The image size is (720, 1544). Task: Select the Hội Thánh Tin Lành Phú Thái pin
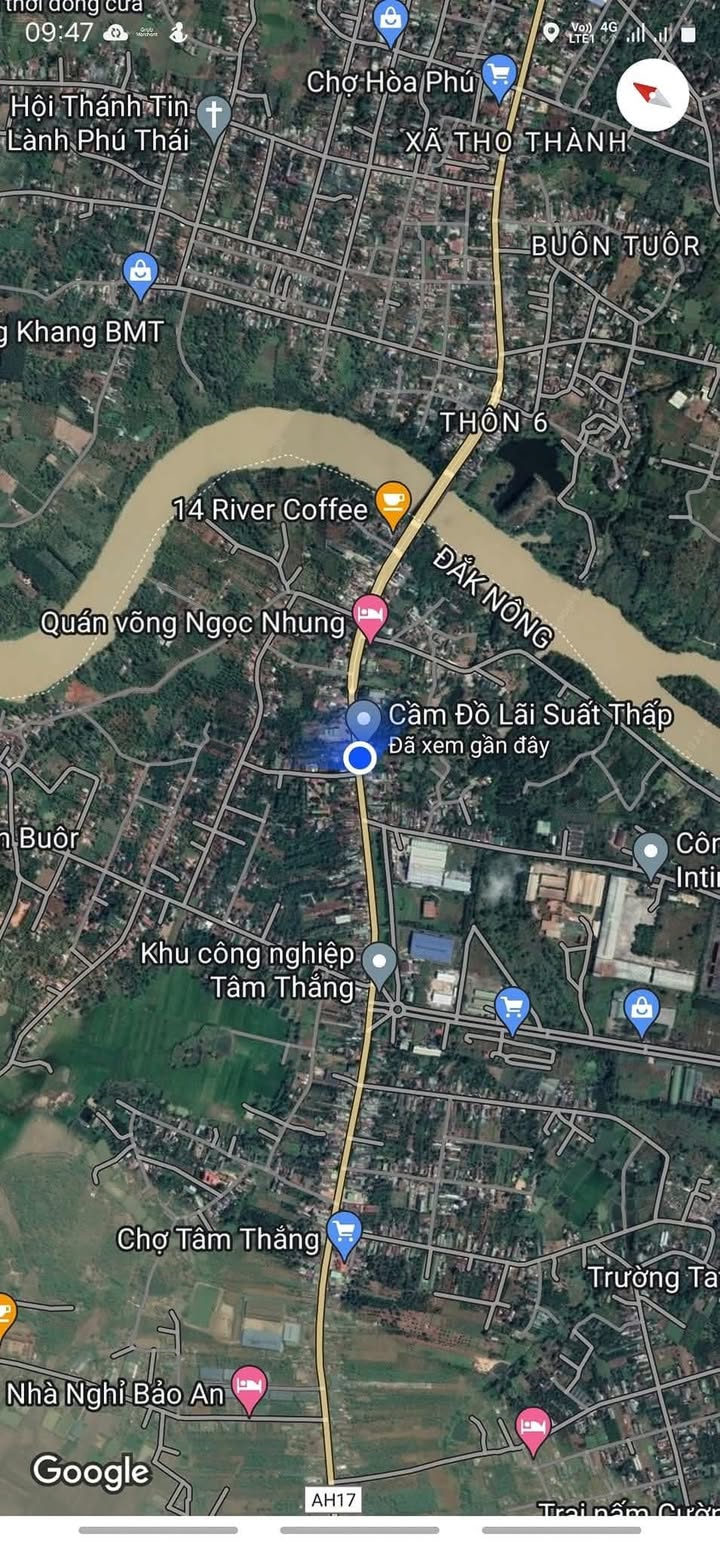pos(213,117)
